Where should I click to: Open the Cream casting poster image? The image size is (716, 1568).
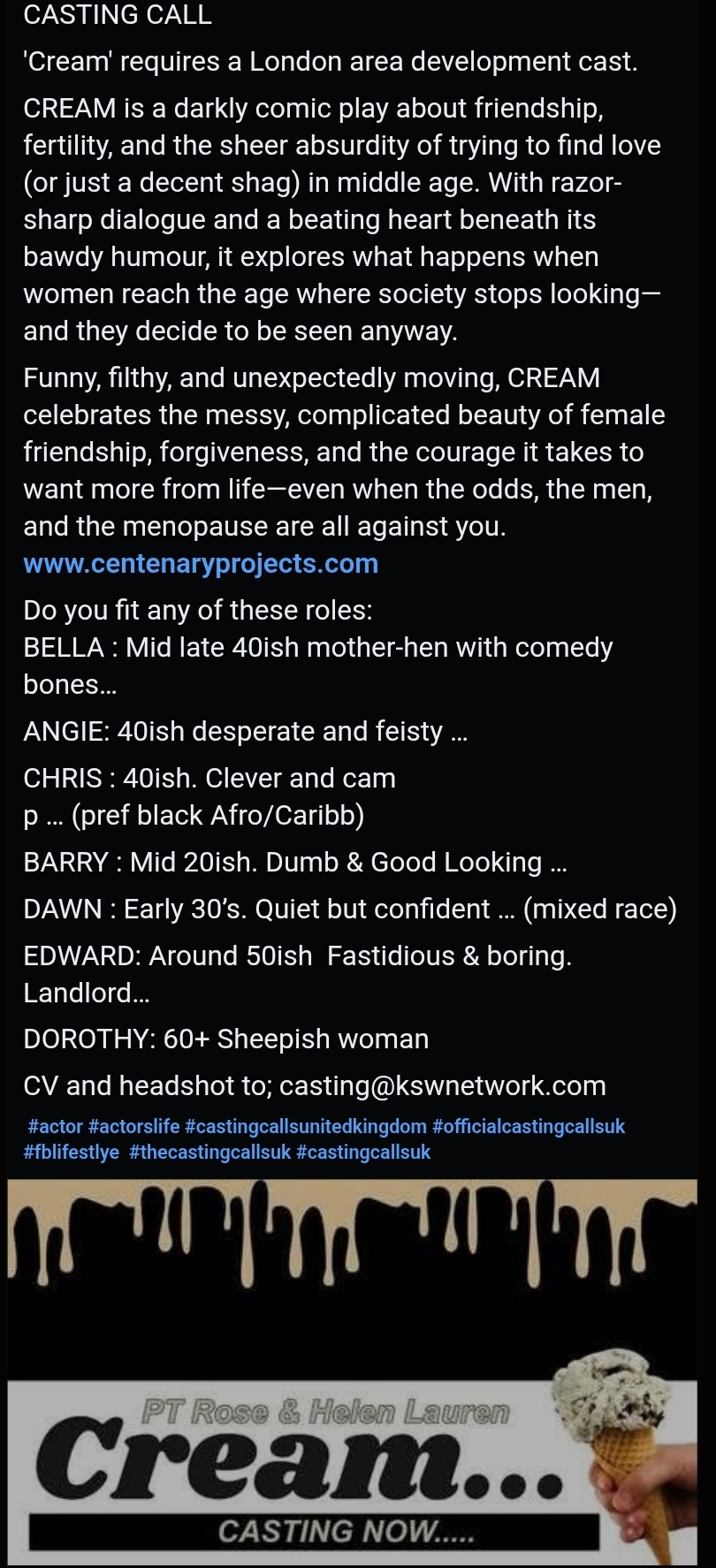[x=354, y=1370]
